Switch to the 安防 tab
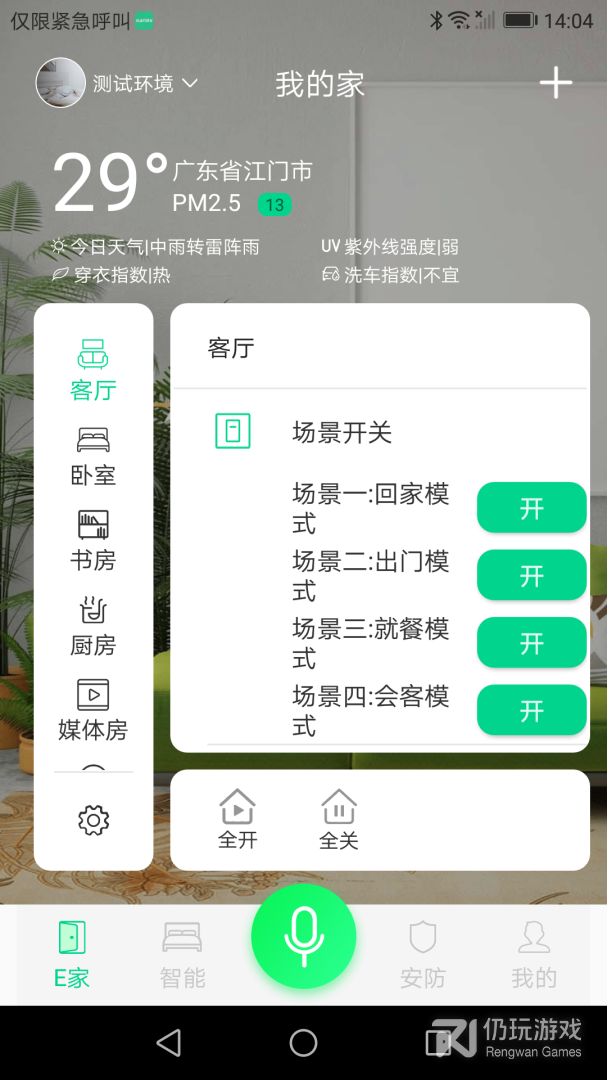Screen dimensions: 607x1080 click(423, 955)
